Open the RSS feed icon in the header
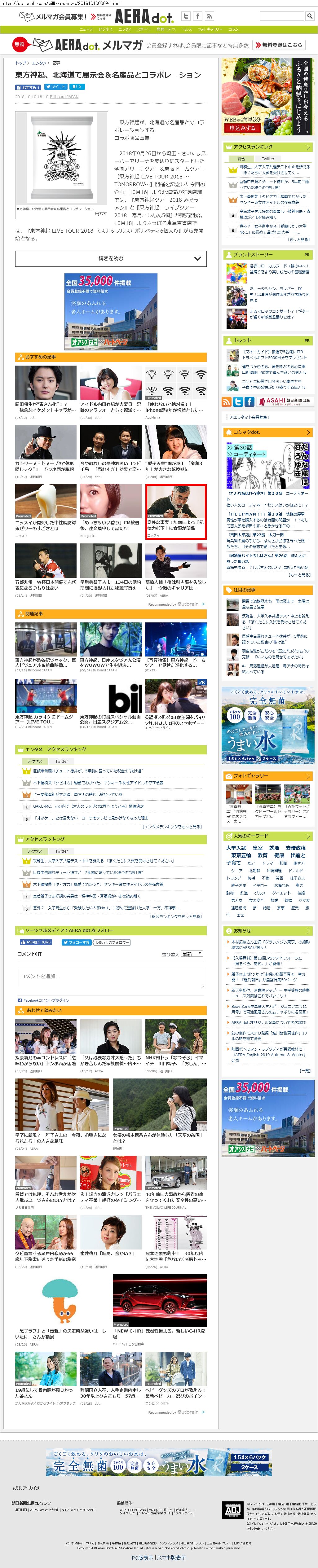 (209, 16)
